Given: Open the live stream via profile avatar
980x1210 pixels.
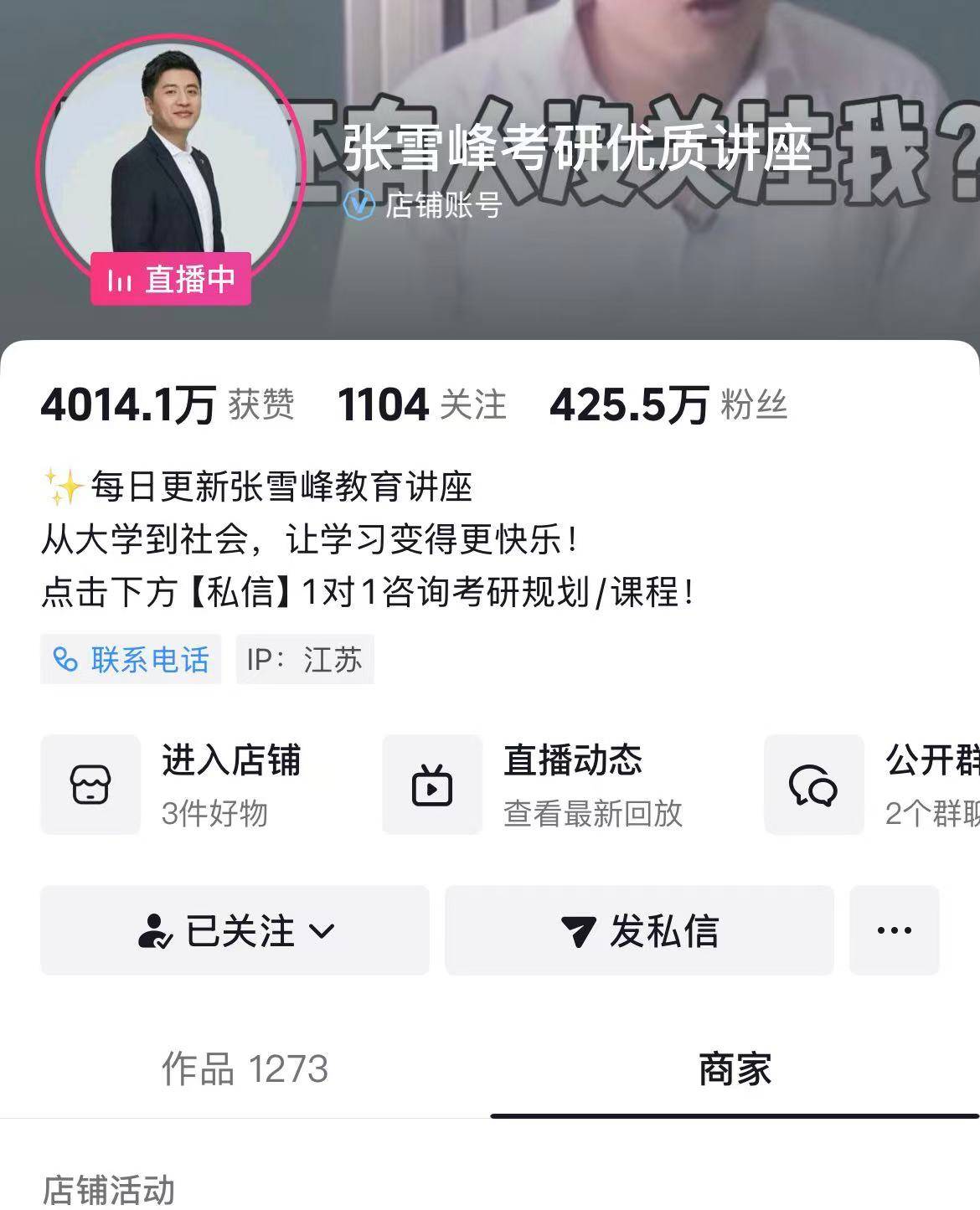Looking at the screenshot, I should [170, 159].
